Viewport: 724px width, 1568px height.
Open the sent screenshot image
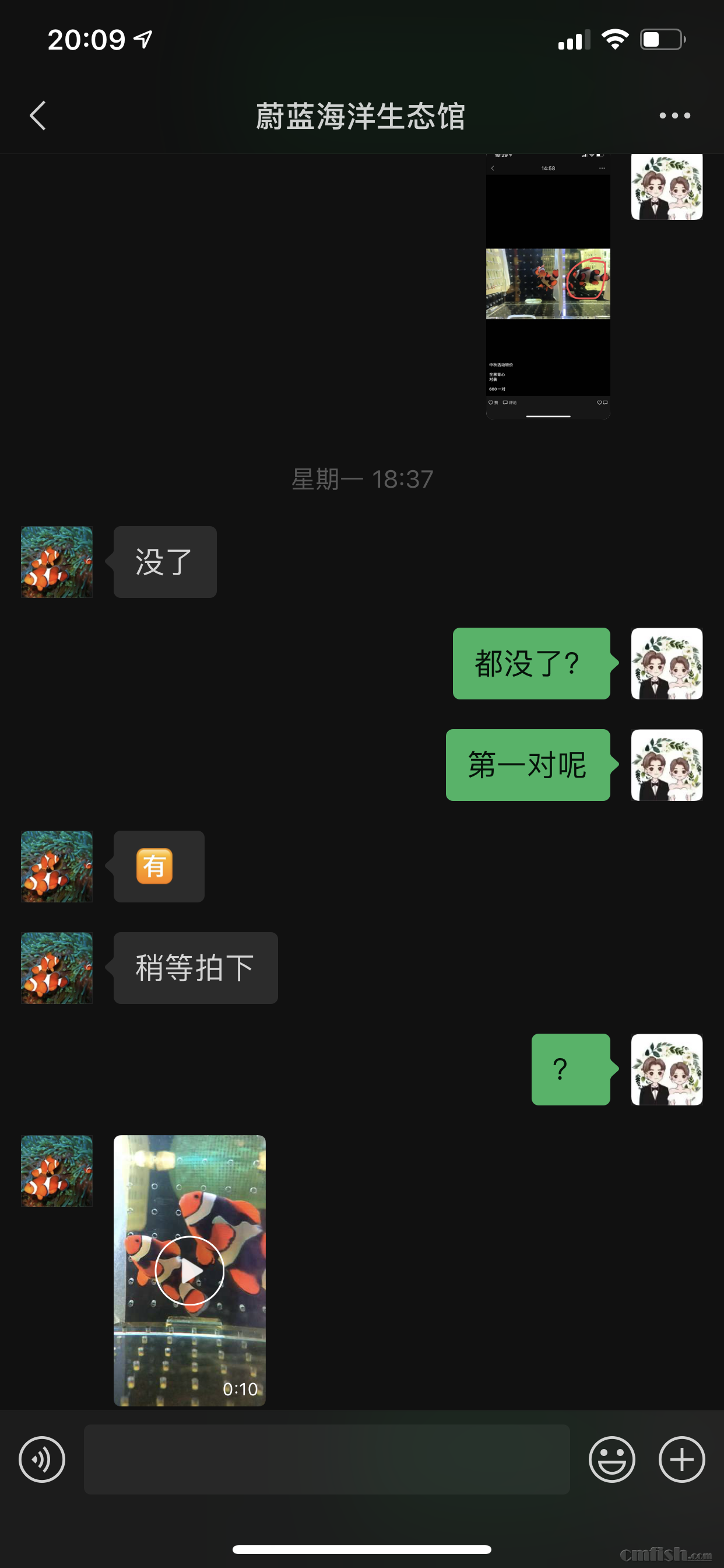point(547,286)
